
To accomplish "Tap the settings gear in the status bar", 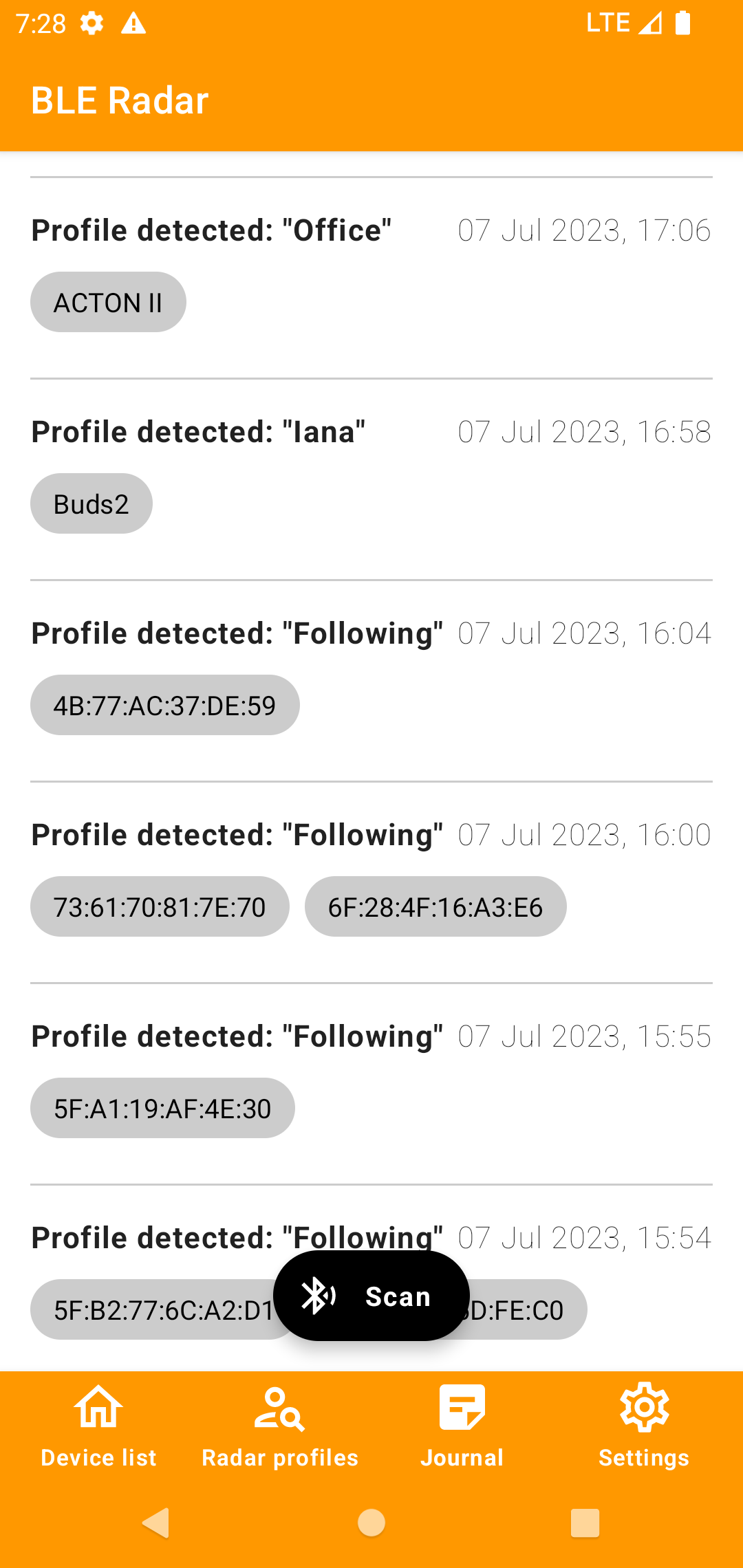I will (90, 23).
